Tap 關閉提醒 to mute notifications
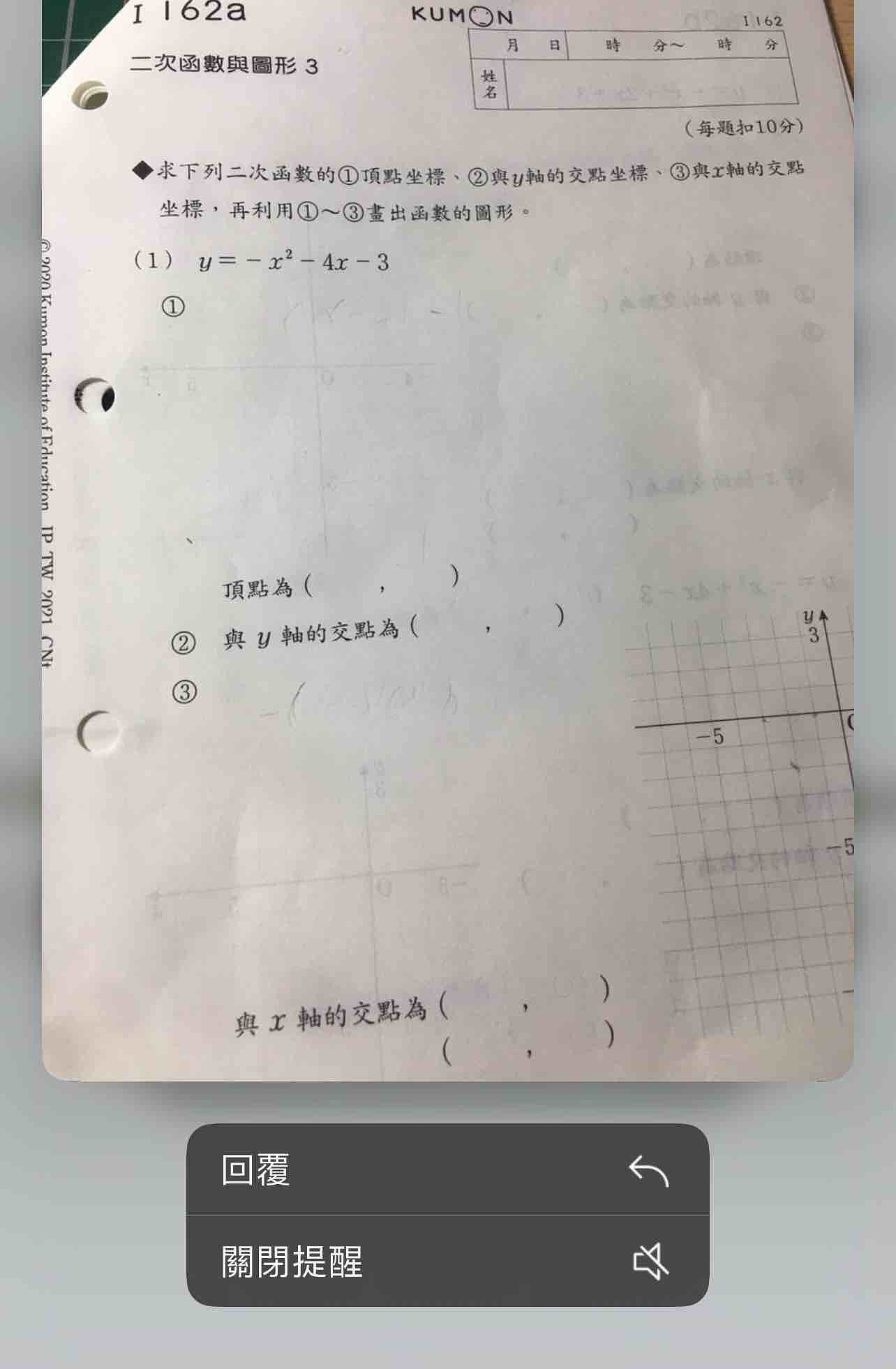 point(447,1262)
